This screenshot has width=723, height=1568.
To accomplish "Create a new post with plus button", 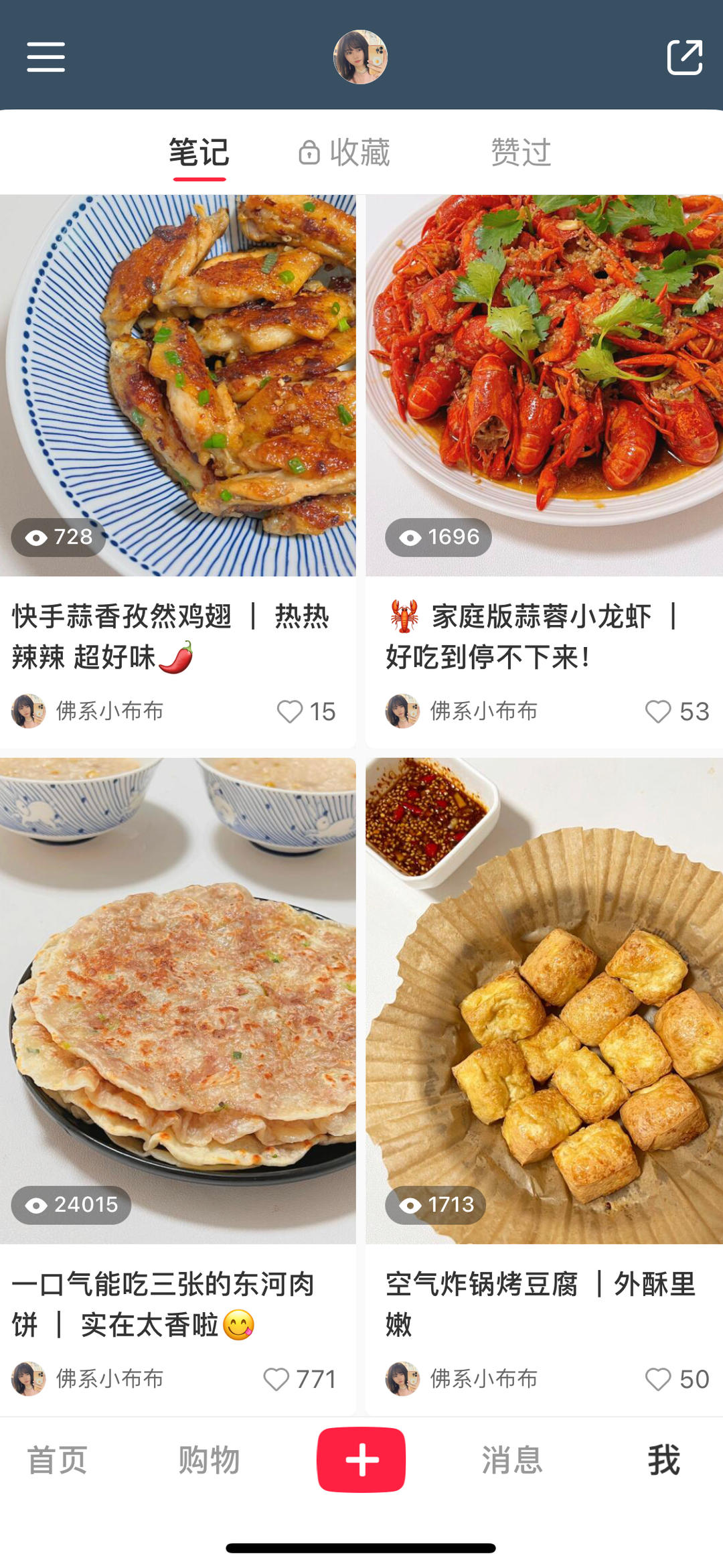I will click(361, 1460).
